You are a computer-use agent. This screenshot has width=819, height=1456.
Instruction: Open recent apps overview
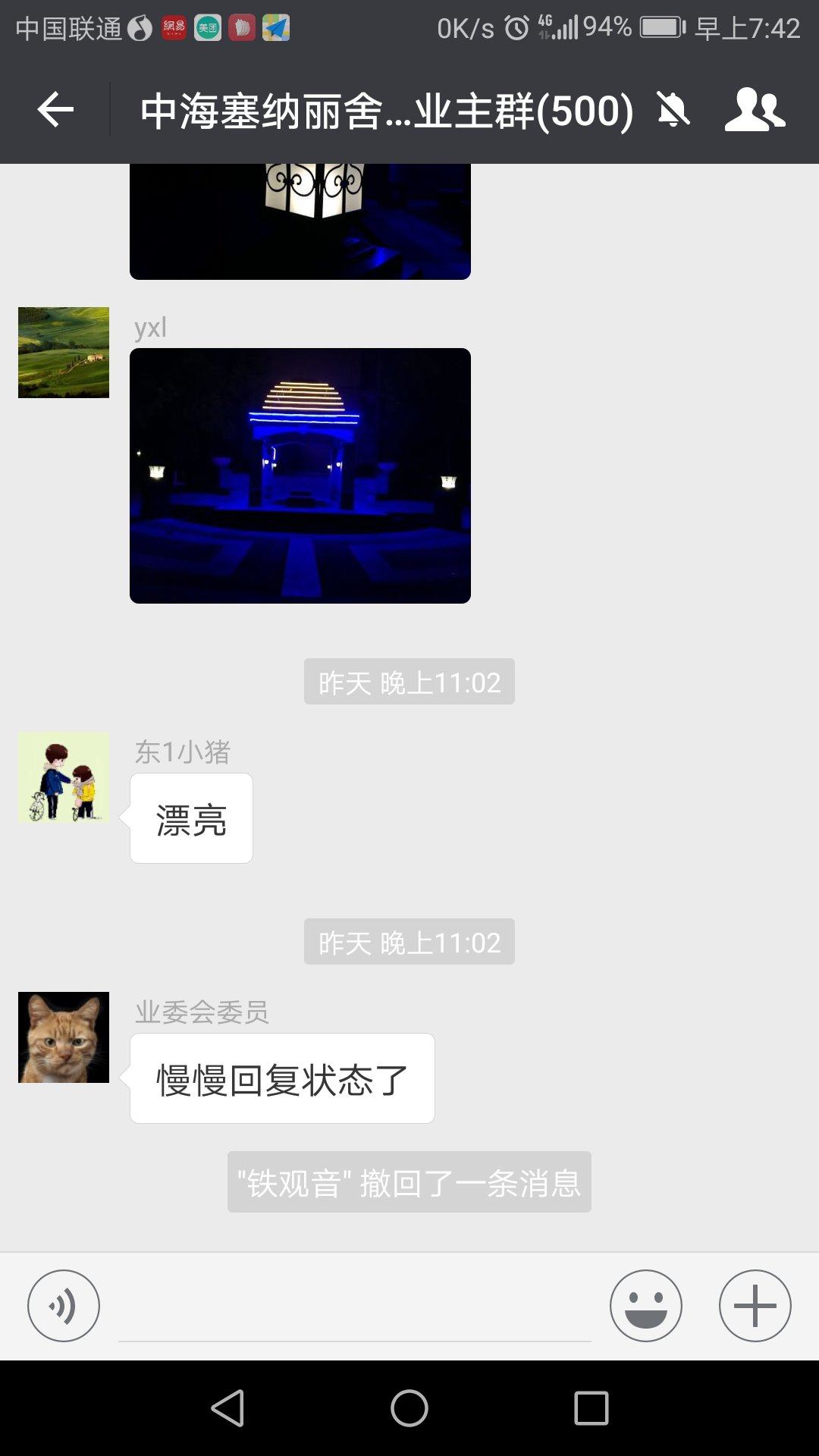(x=591, y=1408)
